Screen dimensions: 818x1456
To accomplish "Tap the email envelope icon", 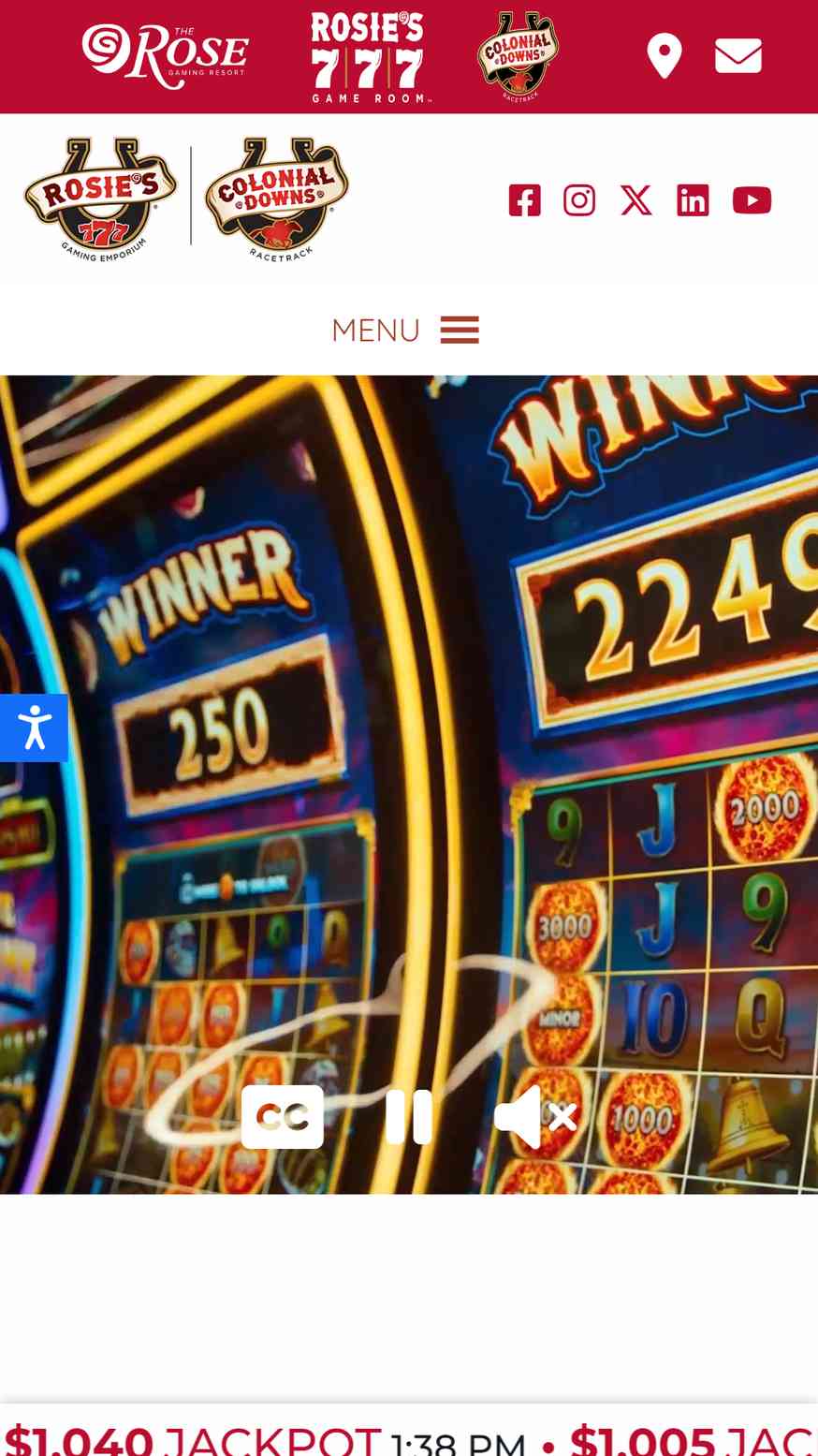I will pyautogui.click(x=738, y=56).
